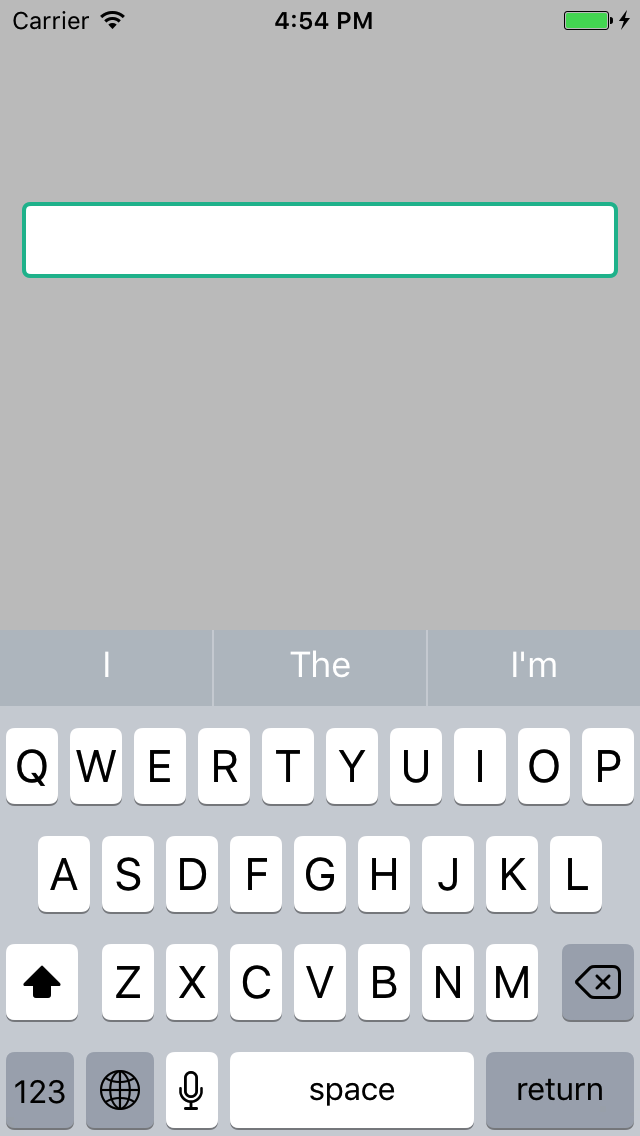The image size is (640, 1136).
Task: Tap the backspace key on the keyboard
Action: tap(598, 983)
